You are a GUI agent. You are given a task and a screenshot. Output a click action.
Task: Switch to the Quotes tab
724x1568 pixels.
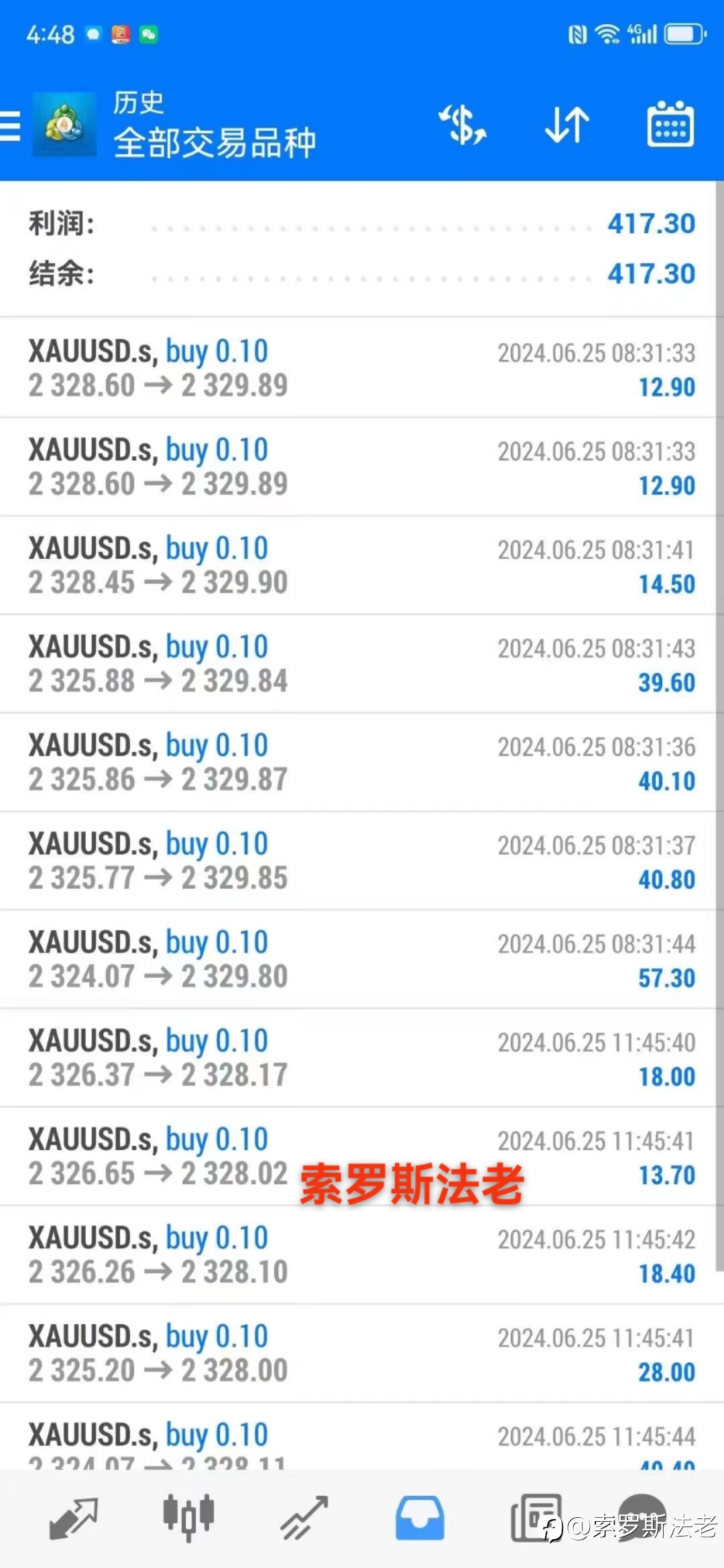[74, 1518]
